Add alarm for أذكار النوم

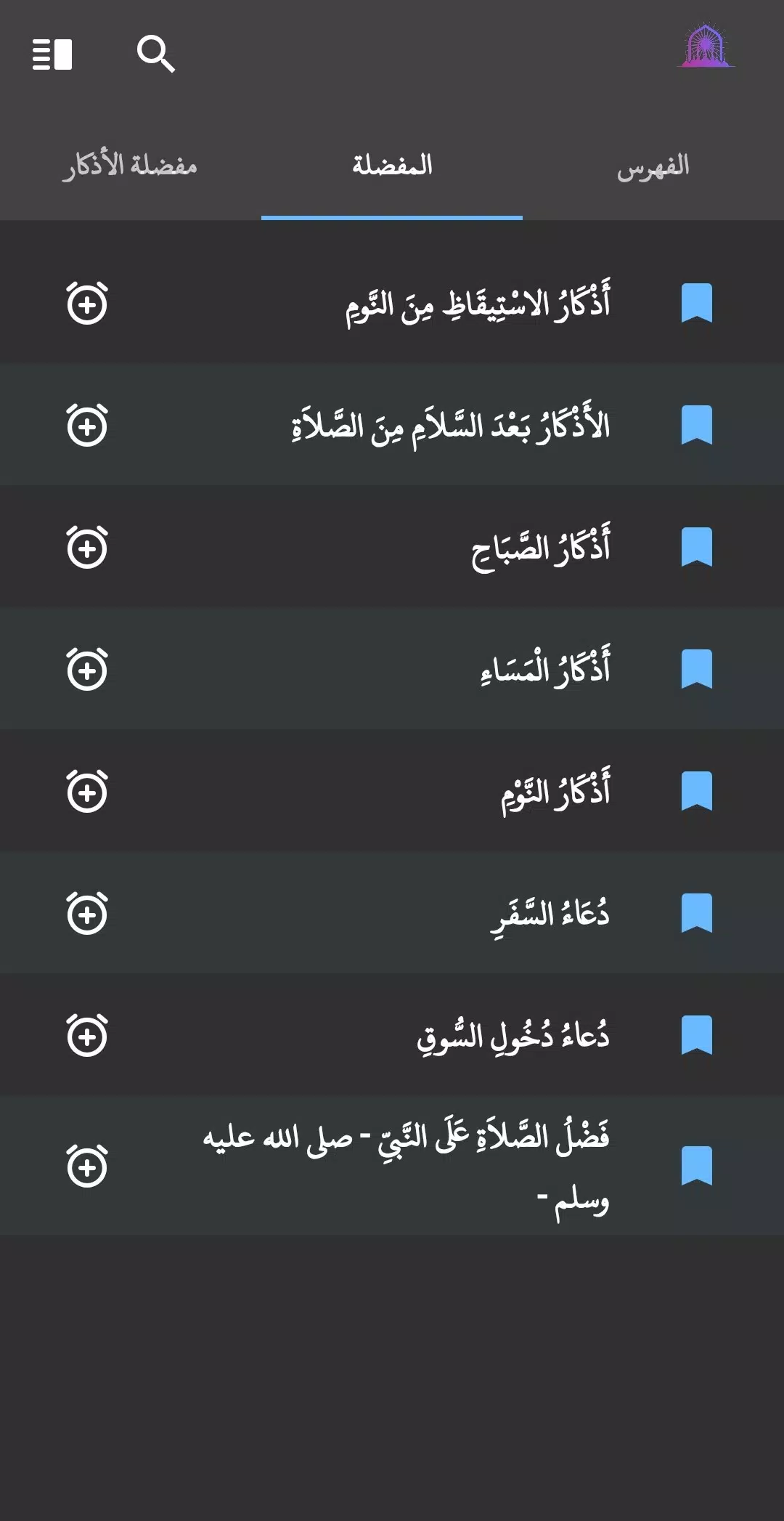pos(87,792)
